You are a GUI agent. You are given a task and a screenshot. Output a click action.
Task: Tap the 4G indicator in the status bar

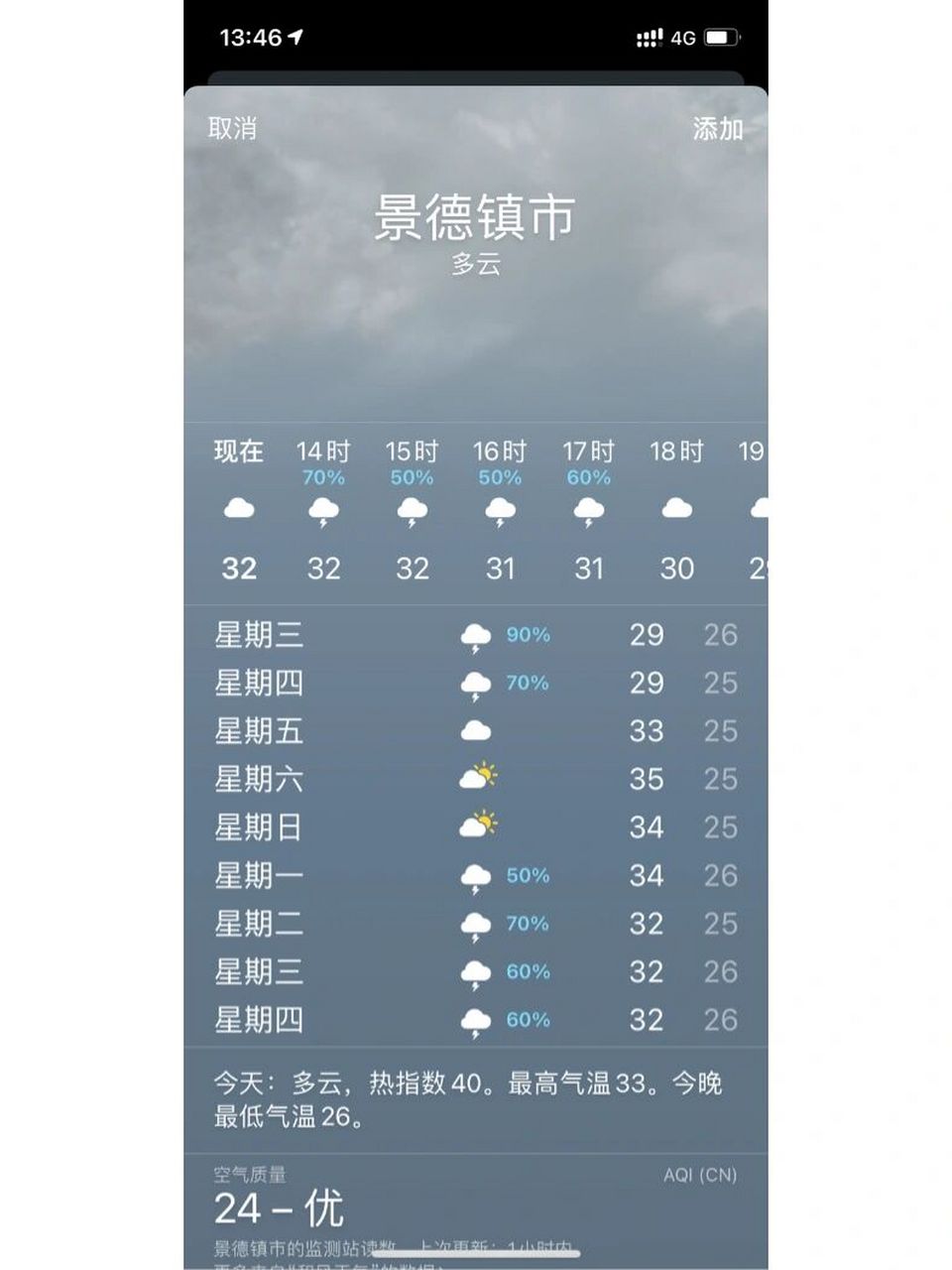tap(684, 36)
